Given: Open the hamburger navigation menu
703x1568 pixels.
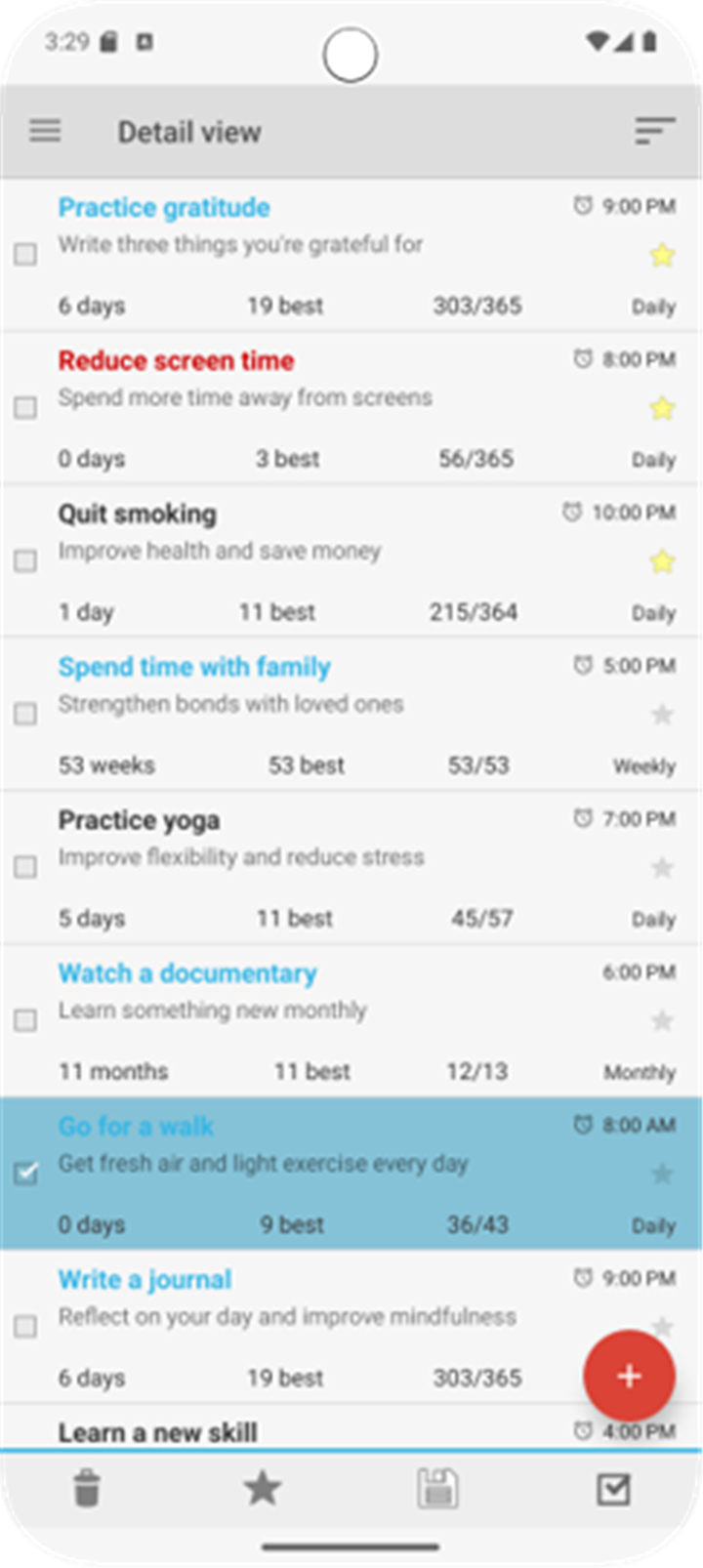Looking at the screenshot, I should point(45,131).
